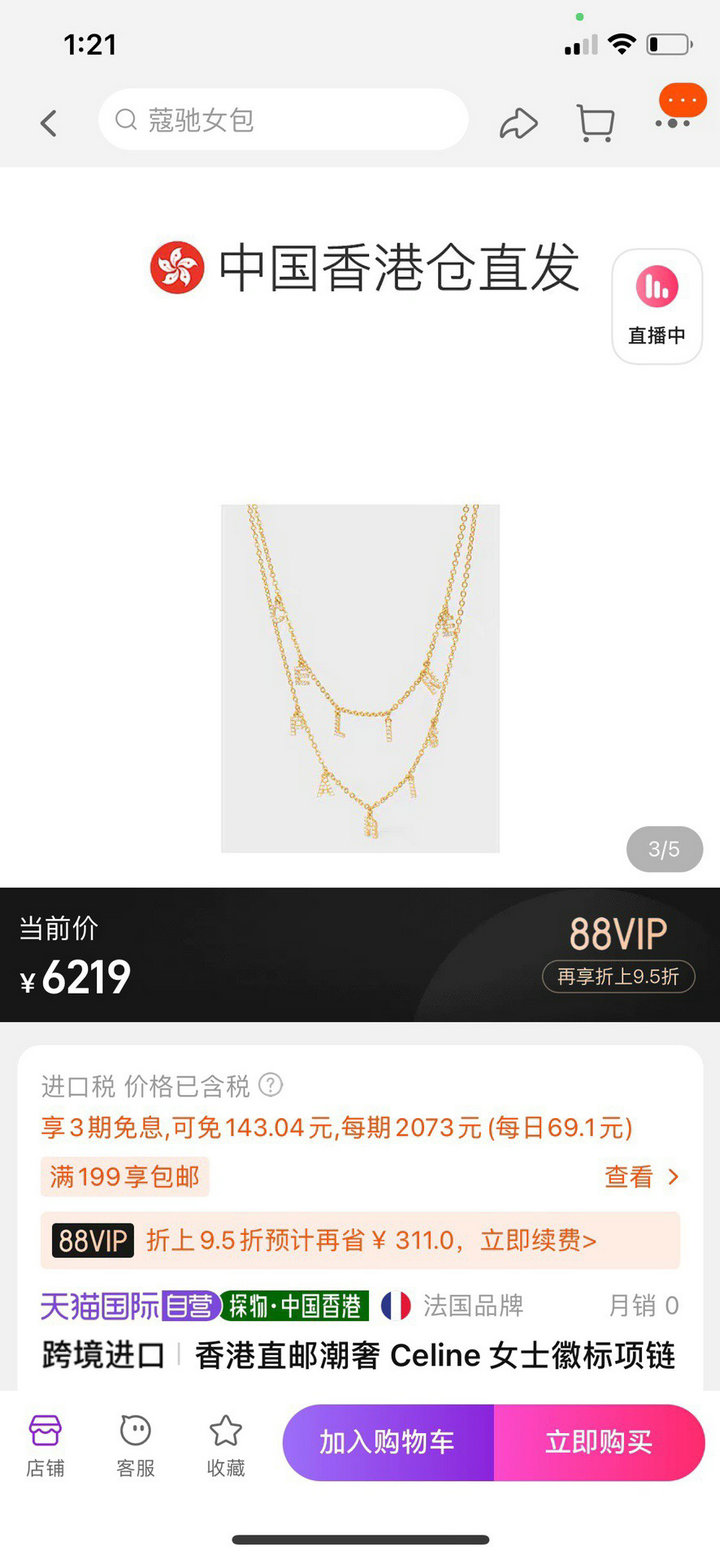Open the search box showing 蔻驰女包

click(x=283, y=120)
